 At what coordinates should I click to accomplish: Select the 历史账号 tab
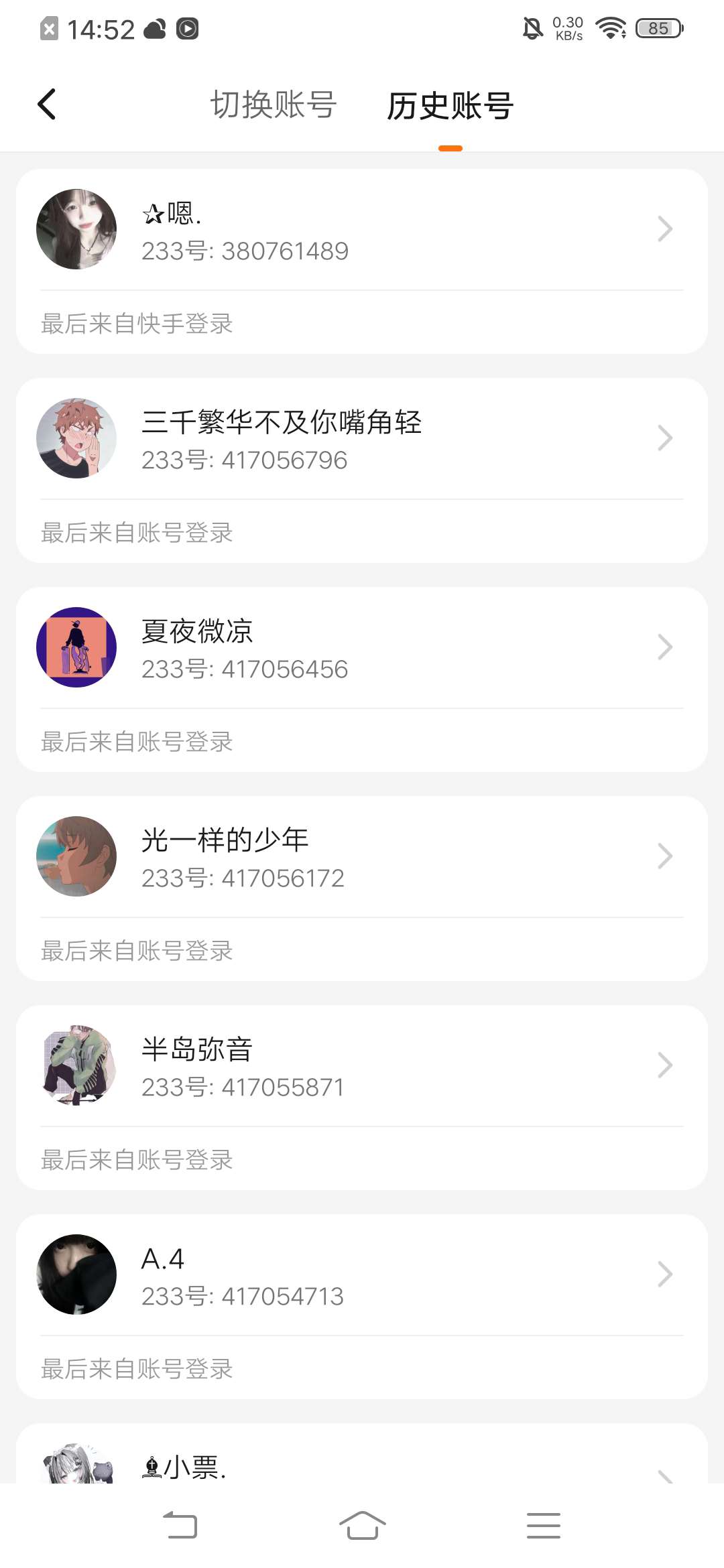pos(450,106)
